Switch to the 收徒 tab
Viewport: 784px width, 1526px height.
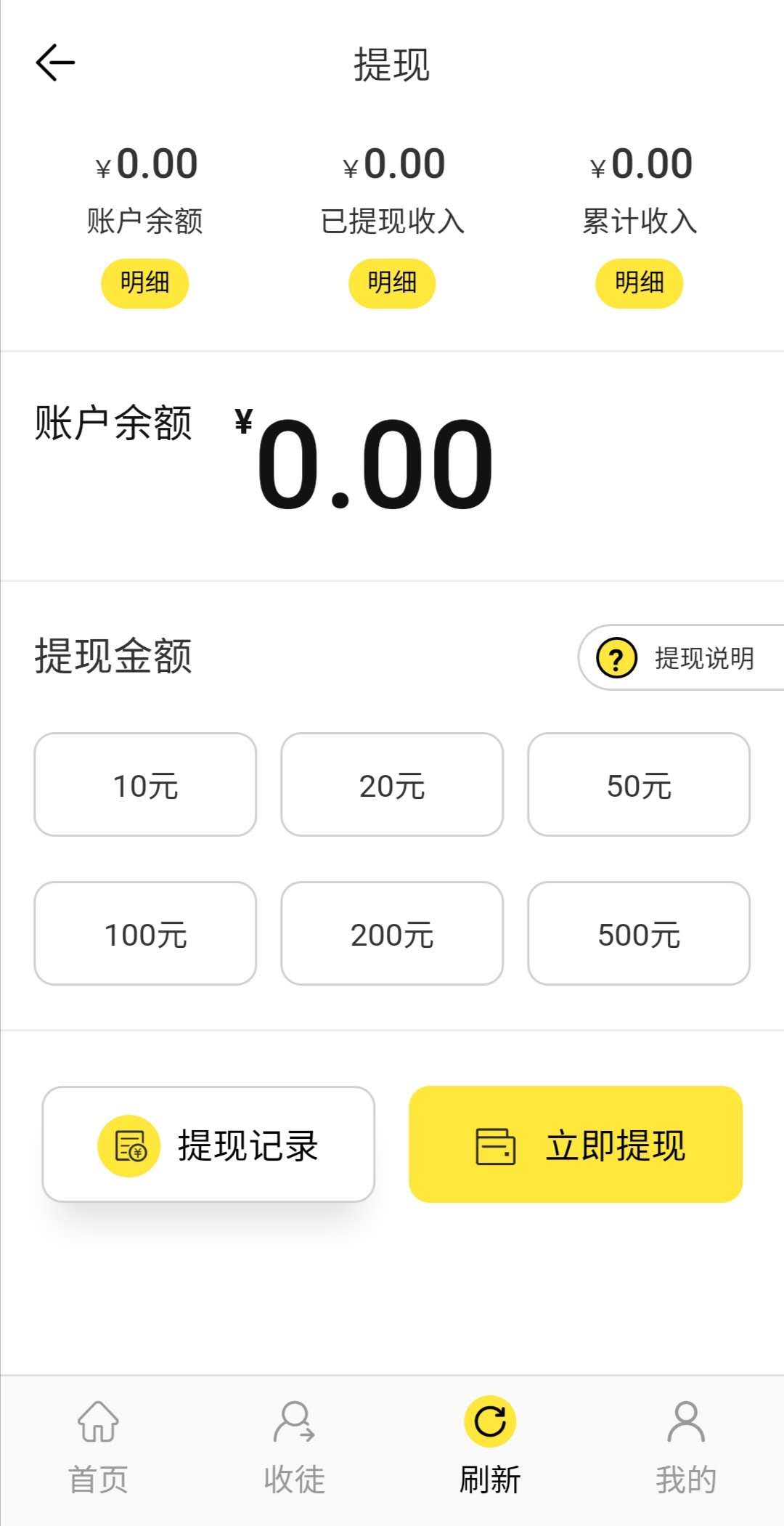click(294, 1447)
